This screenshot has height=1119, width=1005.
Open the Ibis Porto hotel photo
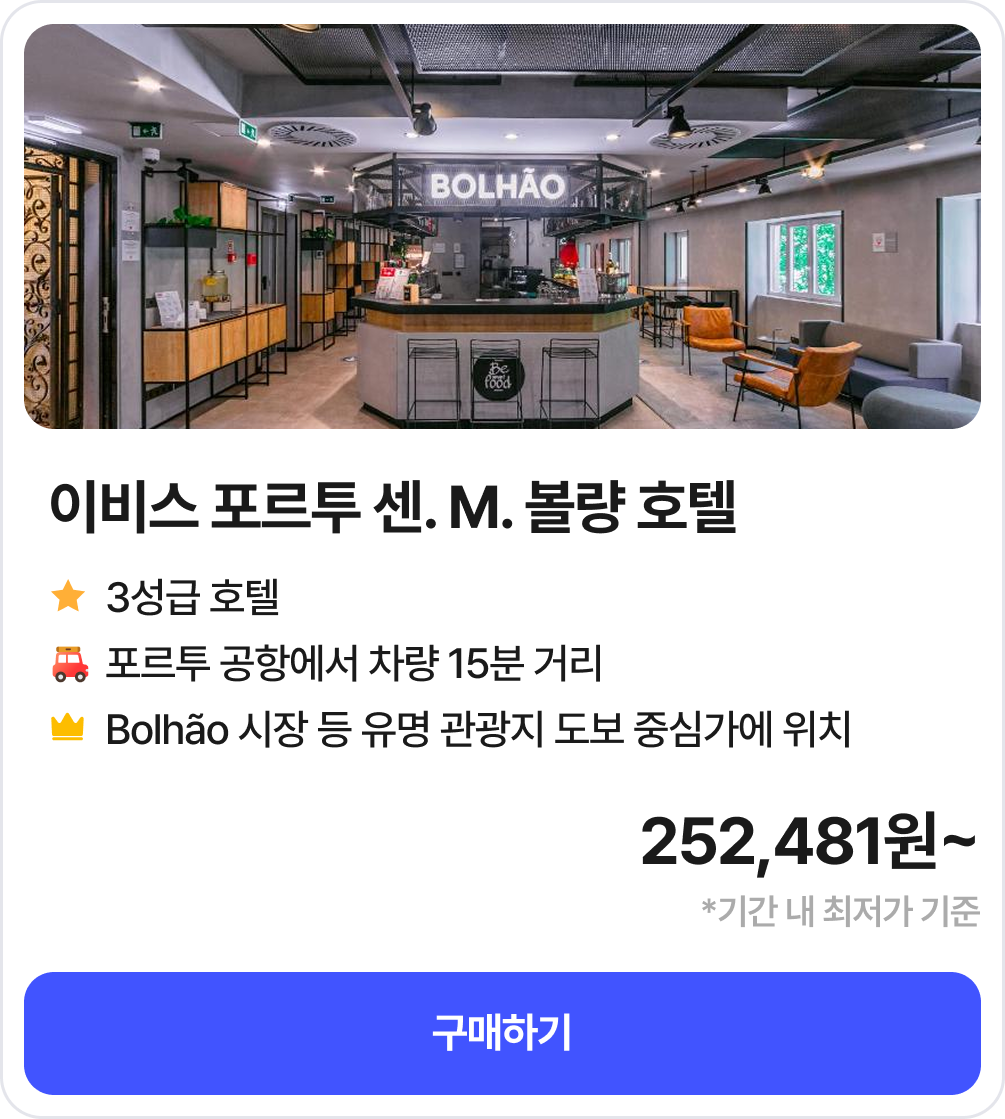(x=502, y=227)
